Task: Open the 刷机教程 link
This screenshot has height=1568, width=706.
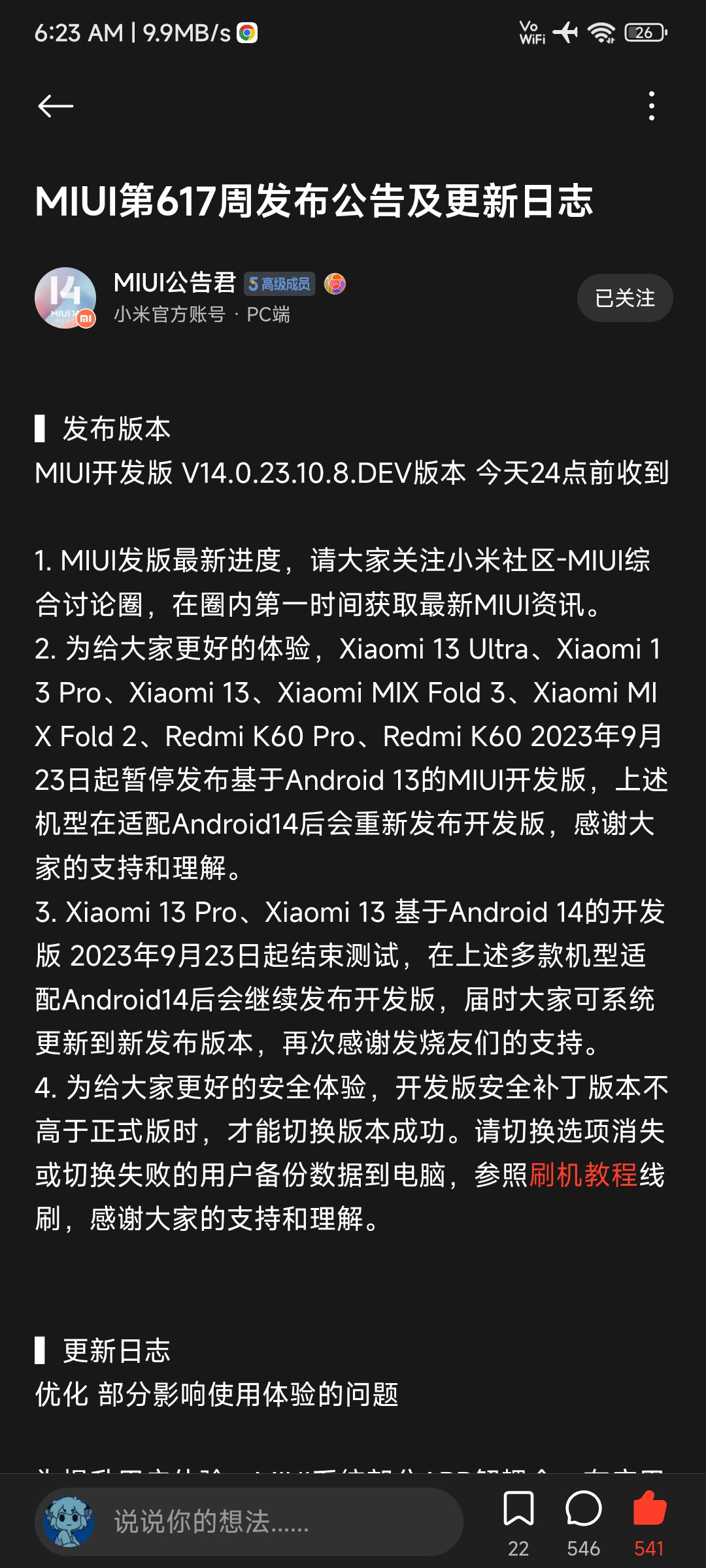Action: click(x=583, y=1175)
